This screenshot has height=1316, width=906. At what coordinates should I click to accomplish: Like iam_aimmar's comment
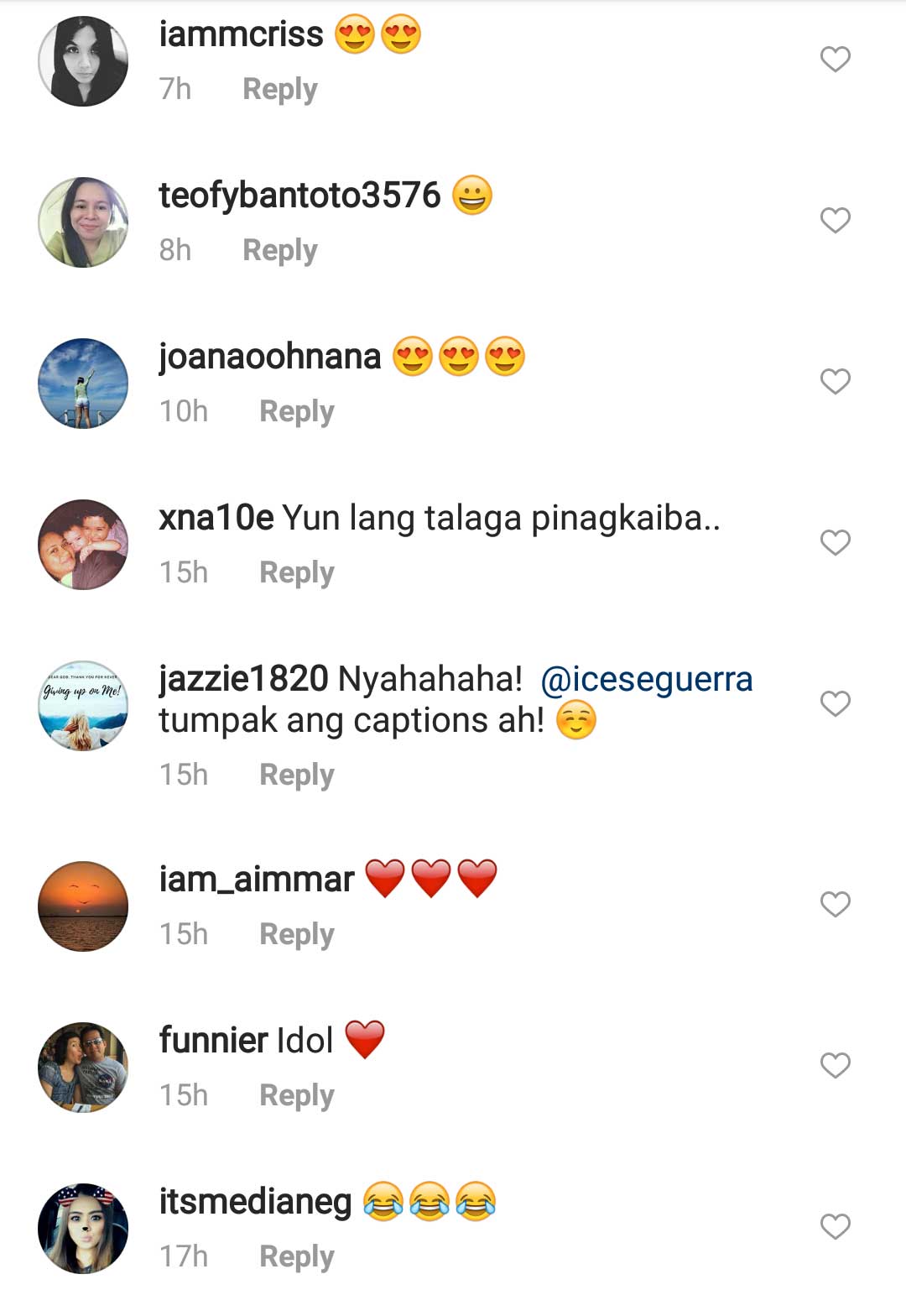tap(835, 904)
